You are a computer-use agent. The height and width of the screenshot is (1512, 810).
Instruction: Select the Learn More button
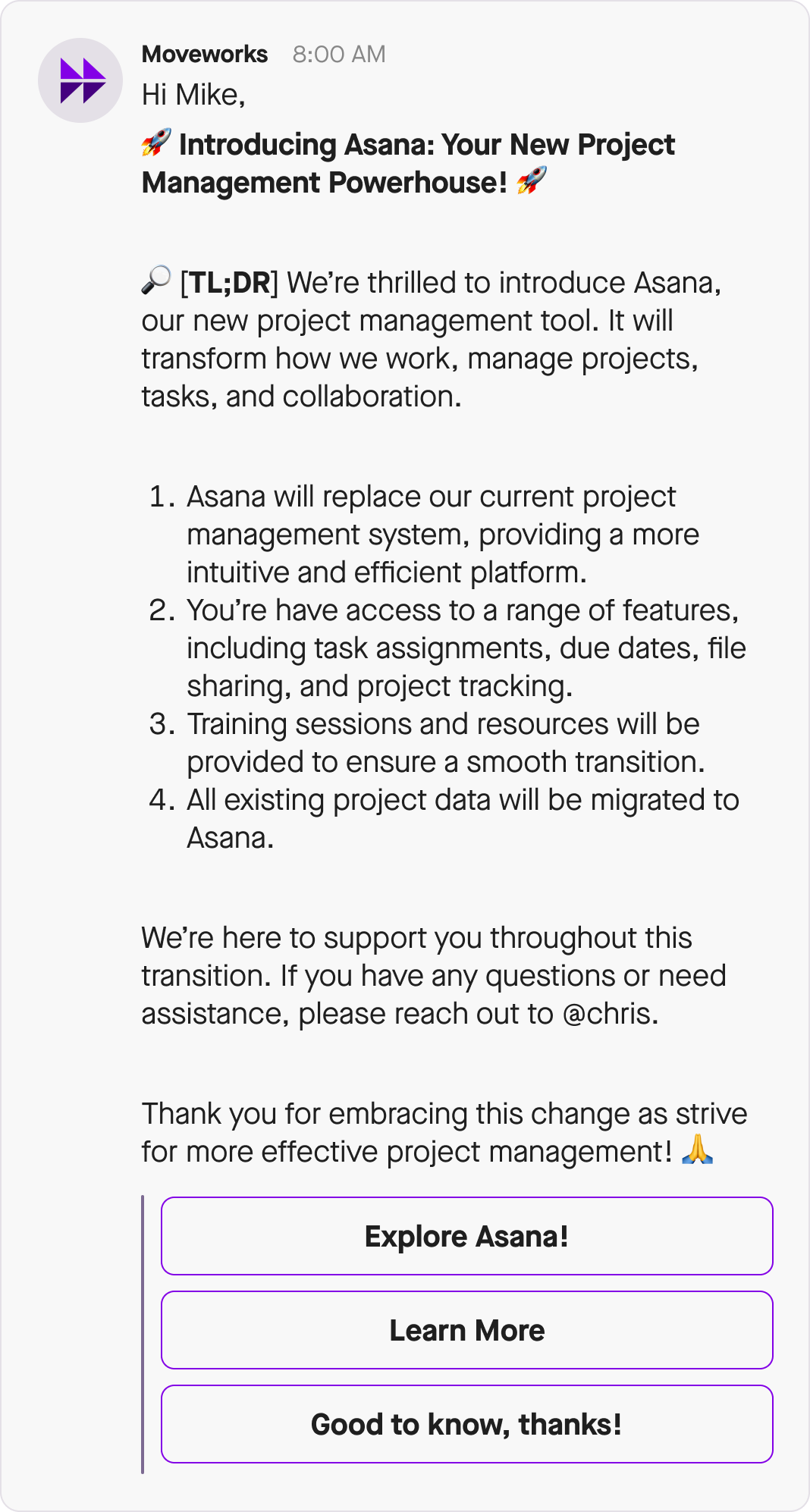click(466, 1330)
